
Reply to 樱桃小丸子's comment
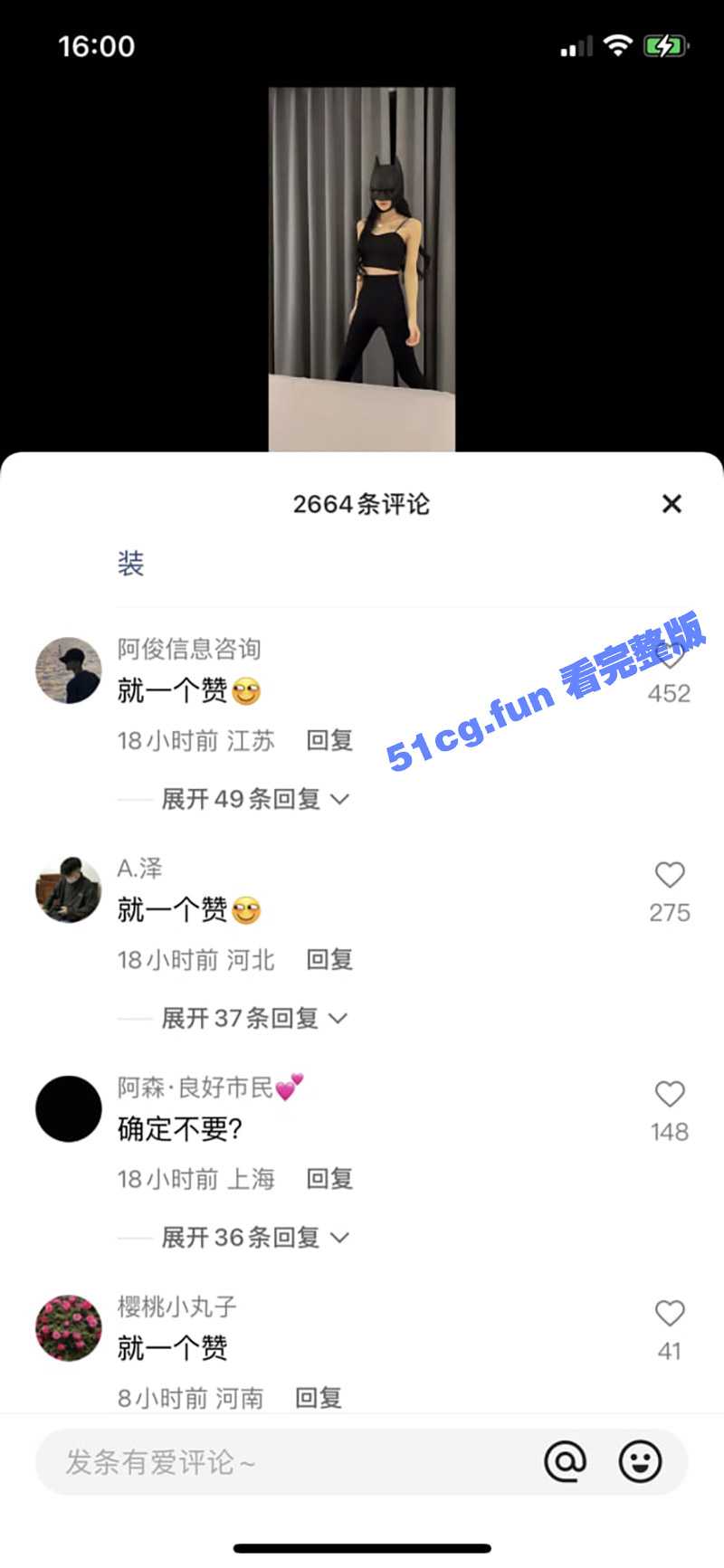click(x=319, y=1398)
